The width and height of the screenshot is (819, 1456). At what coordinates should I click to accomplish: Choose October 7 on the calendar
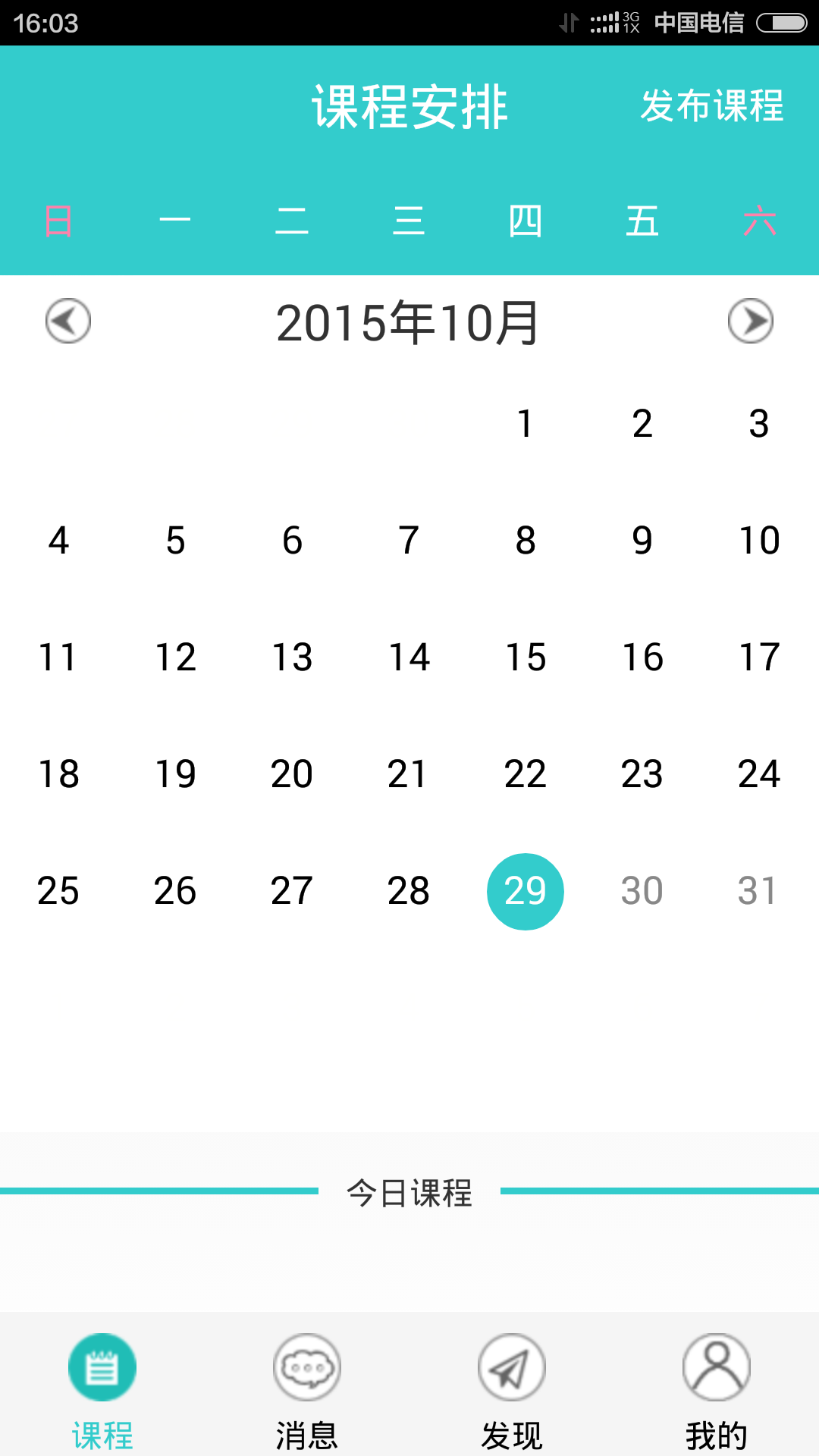pyautogui.click(x=409, y=540)
